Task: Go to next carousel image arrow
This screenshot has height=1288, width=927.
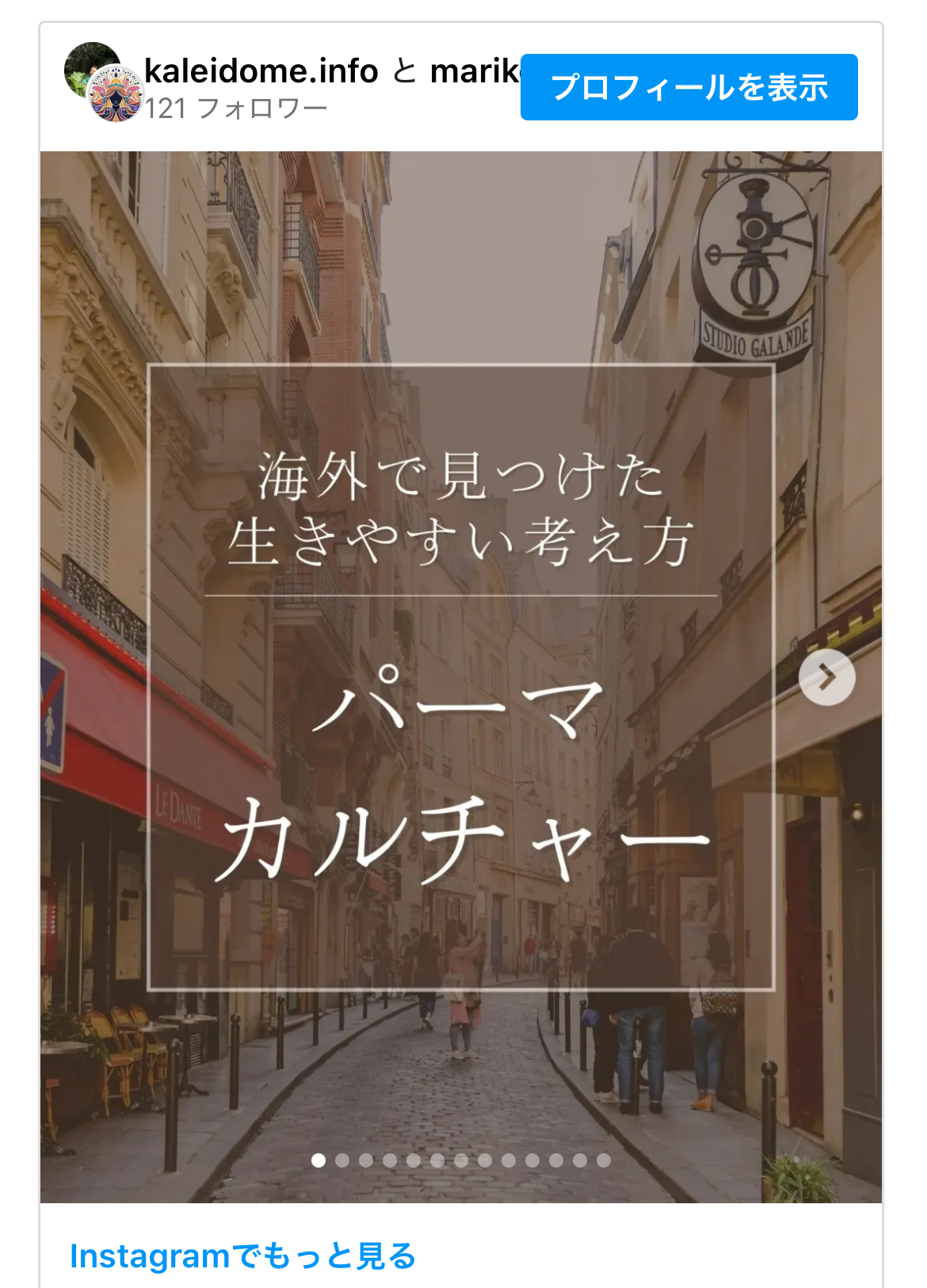Action: click(x=826, y=677)
